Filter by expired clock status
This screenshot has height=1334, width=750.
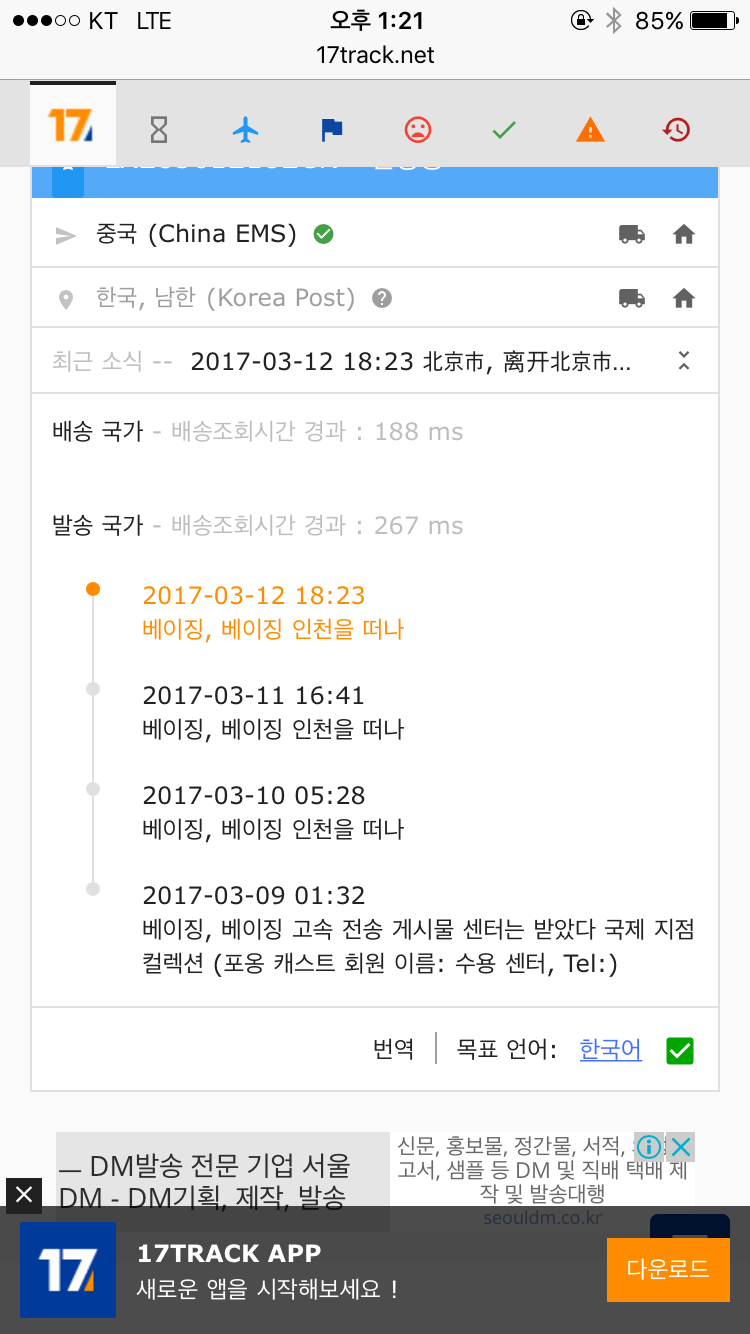click(x=677, y=129)
